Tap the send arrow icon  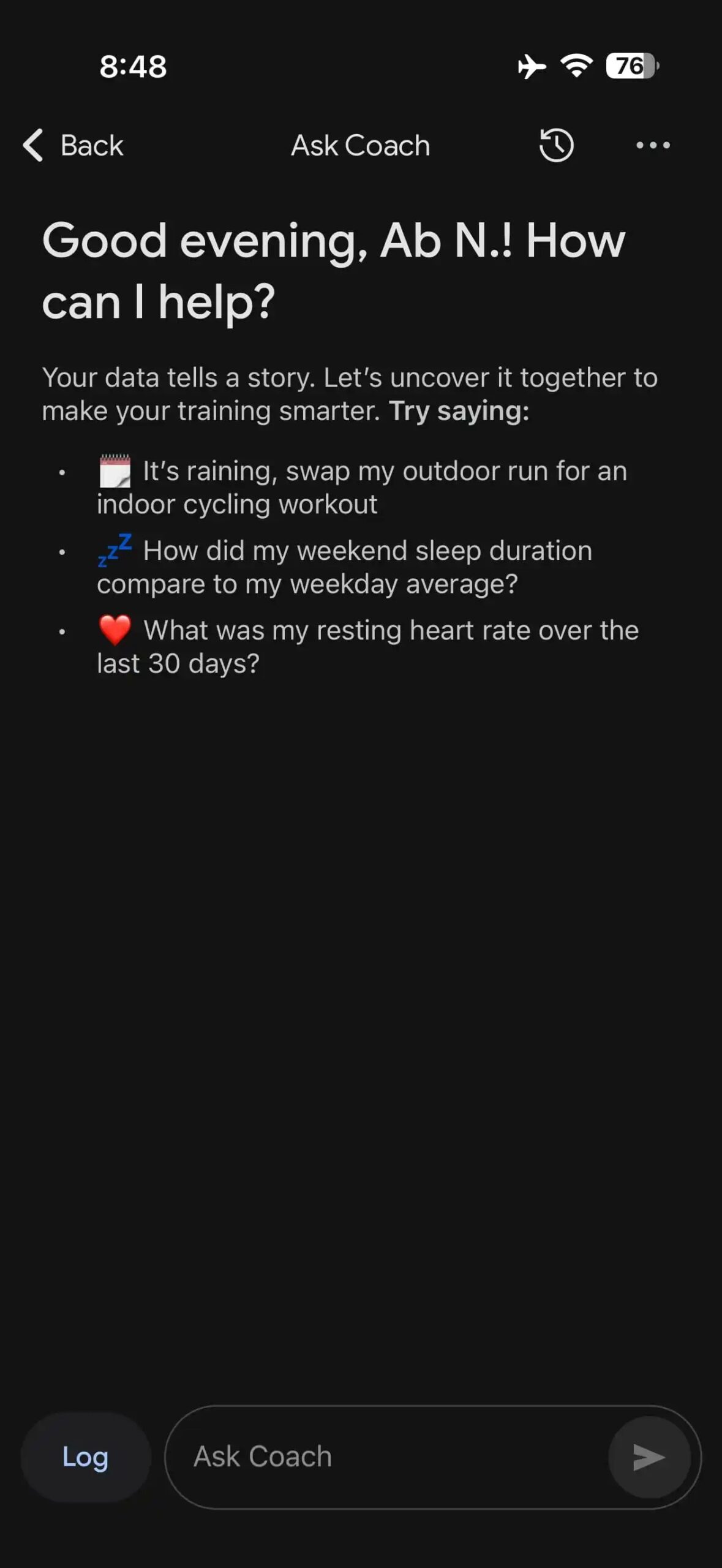click(x=649, y=1457)
